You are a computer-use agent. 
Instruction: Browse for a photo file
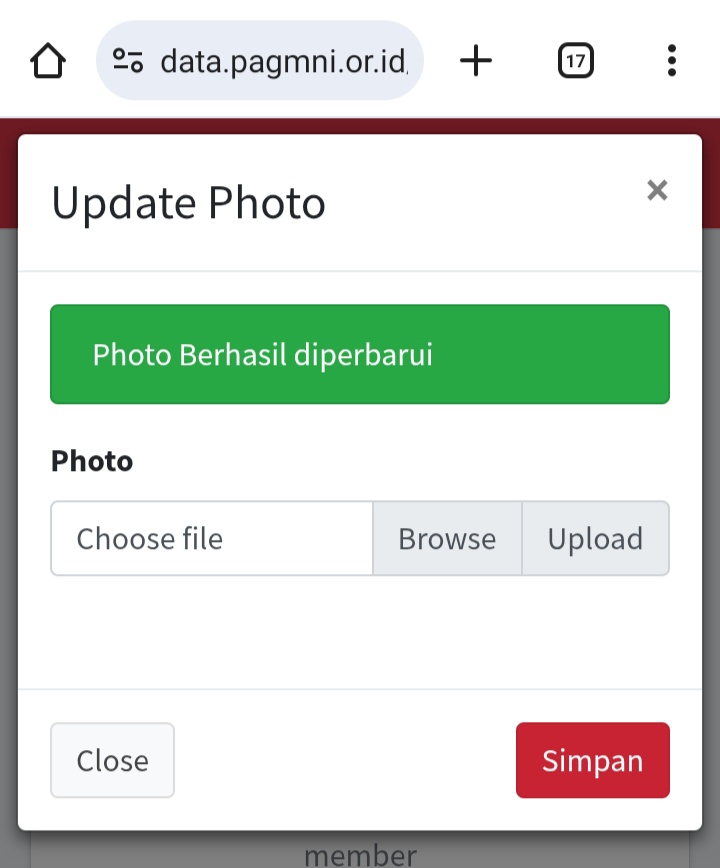(447, 538)
